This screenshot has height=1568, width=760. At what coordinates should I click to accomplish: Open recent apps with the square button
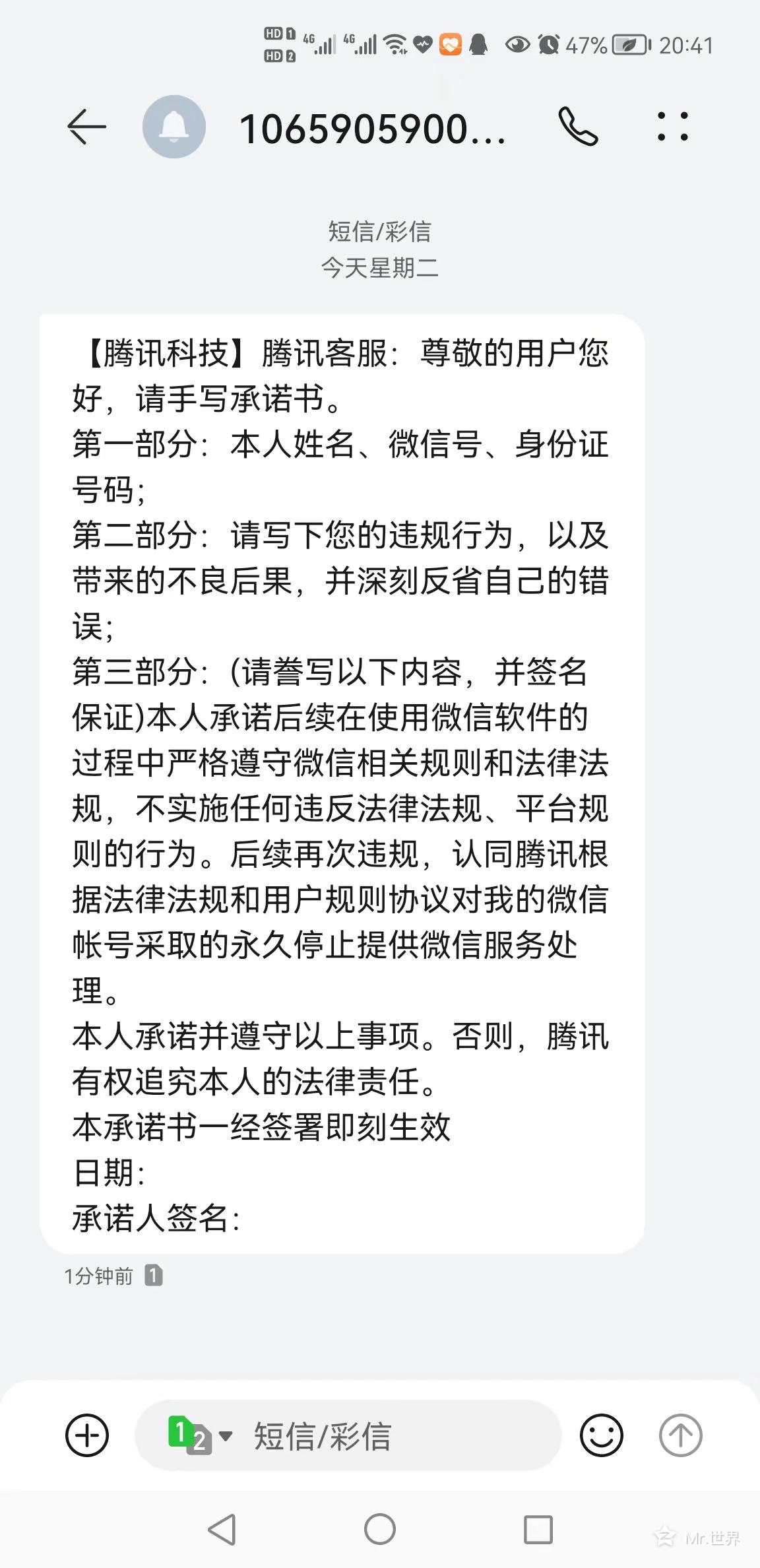[x=538, y=1529]
